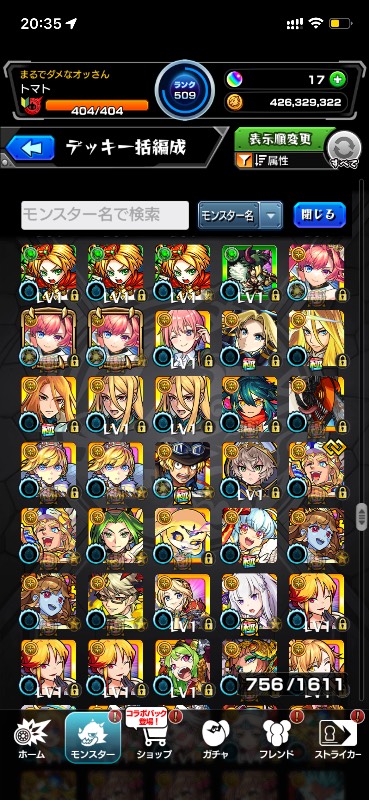Go back with the blue arrow button
The width and height of the screenshot is (369, 800).
point(30,148)
